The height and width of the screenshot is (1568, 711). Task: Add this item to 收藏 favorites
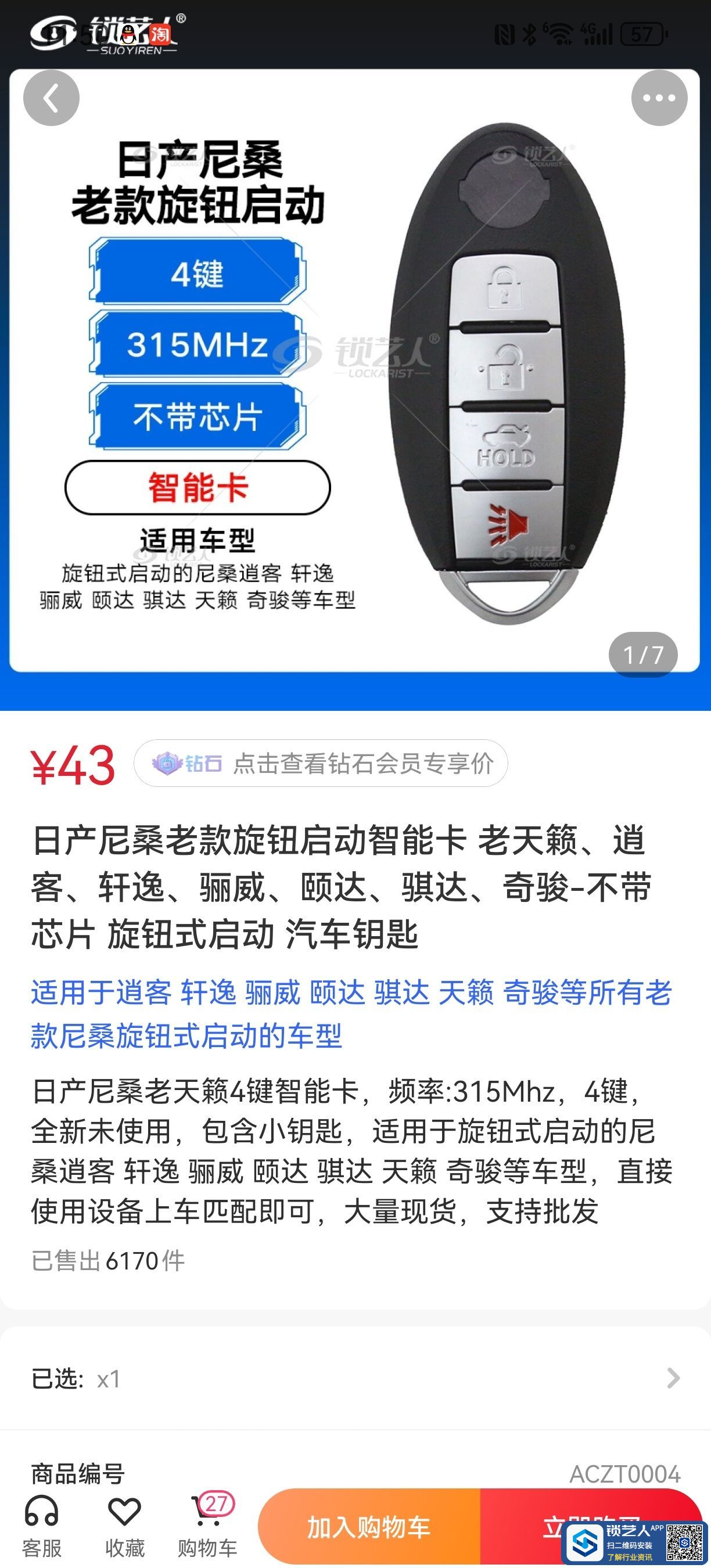click(124, 1527)
